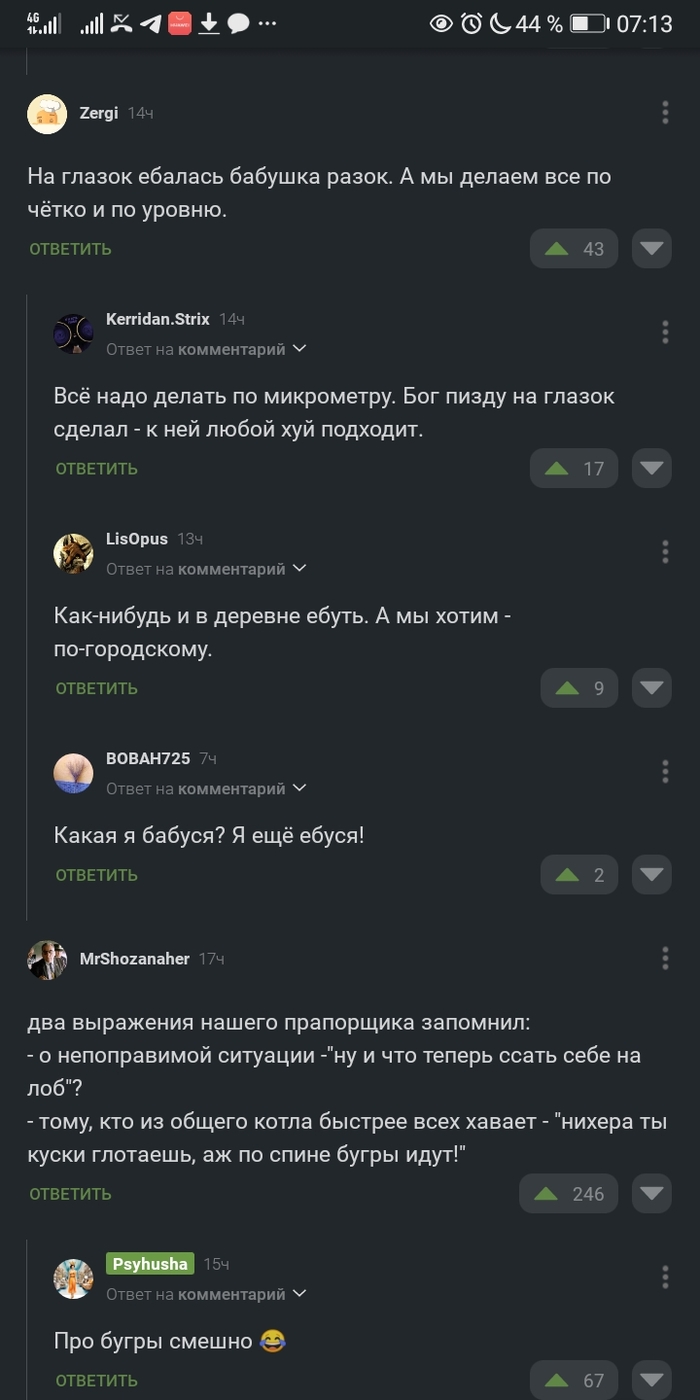Screen dimensions: 700x1400
Task: Open overflow menu on Kerridan.Strix's comment
Action: [665, 332]
